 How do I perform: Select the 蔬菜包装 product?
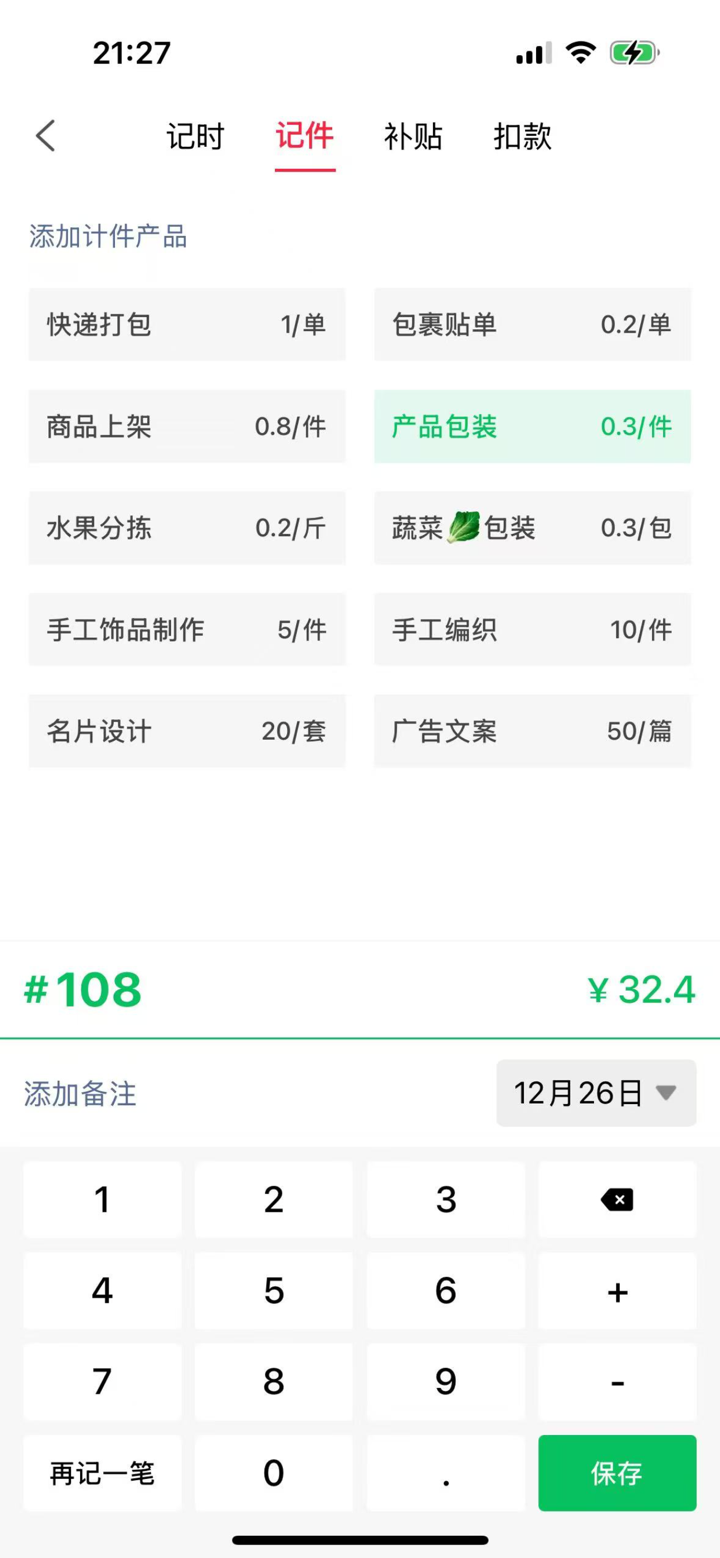[x=532, y=528]
